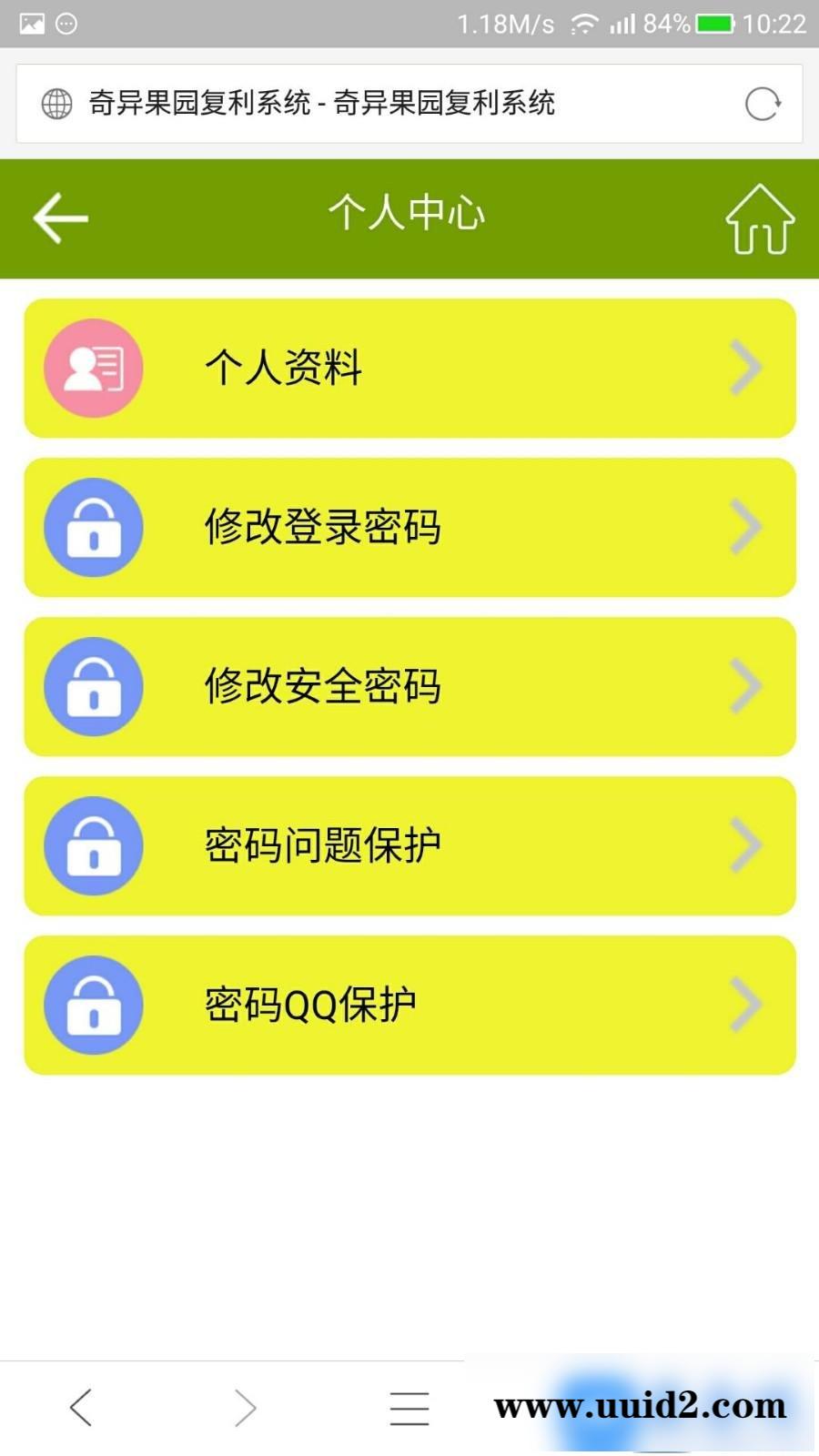Tap the lock icon beside 修改安全密码
Viewport: 819px width, 1456px height.
point(94,686)
